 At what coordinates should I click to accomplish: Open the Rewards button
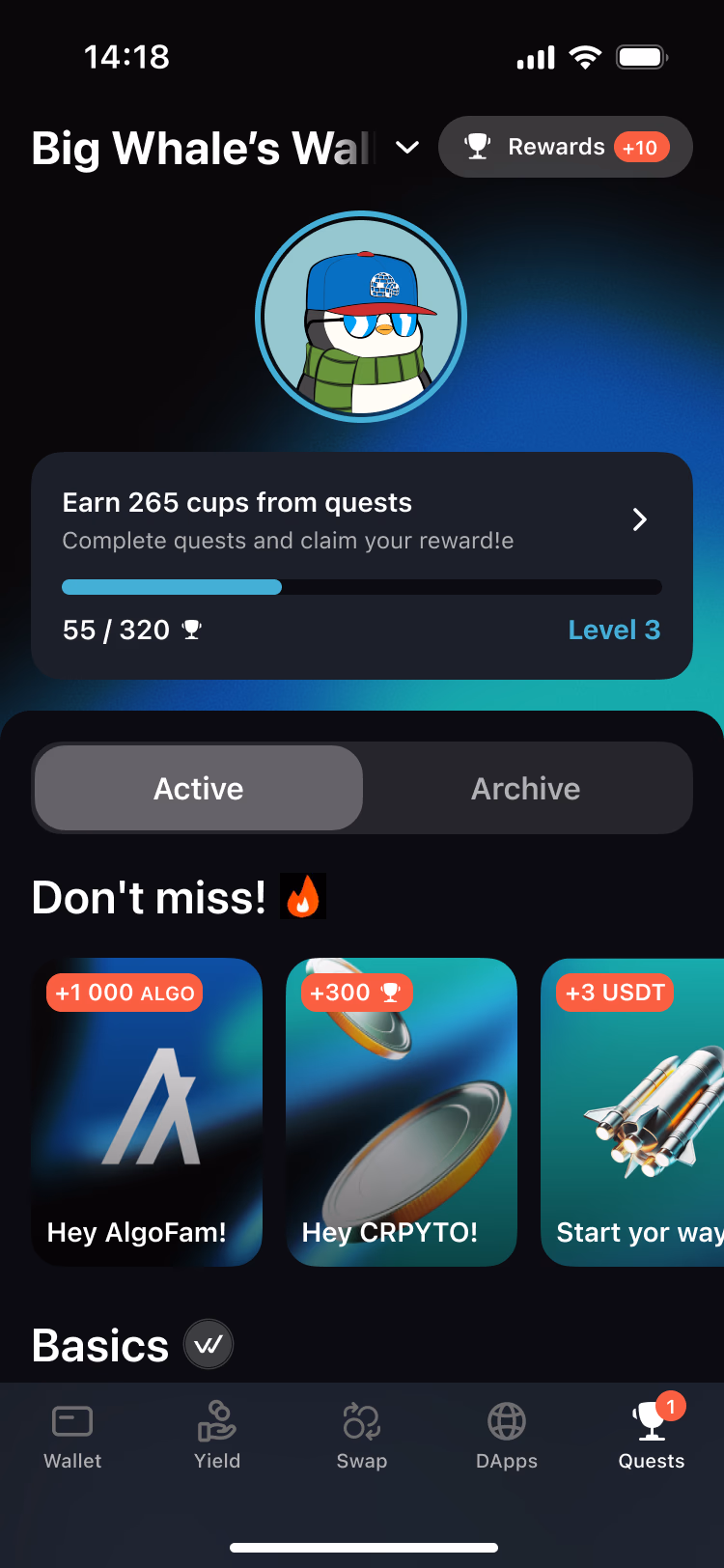click(565, 147)
